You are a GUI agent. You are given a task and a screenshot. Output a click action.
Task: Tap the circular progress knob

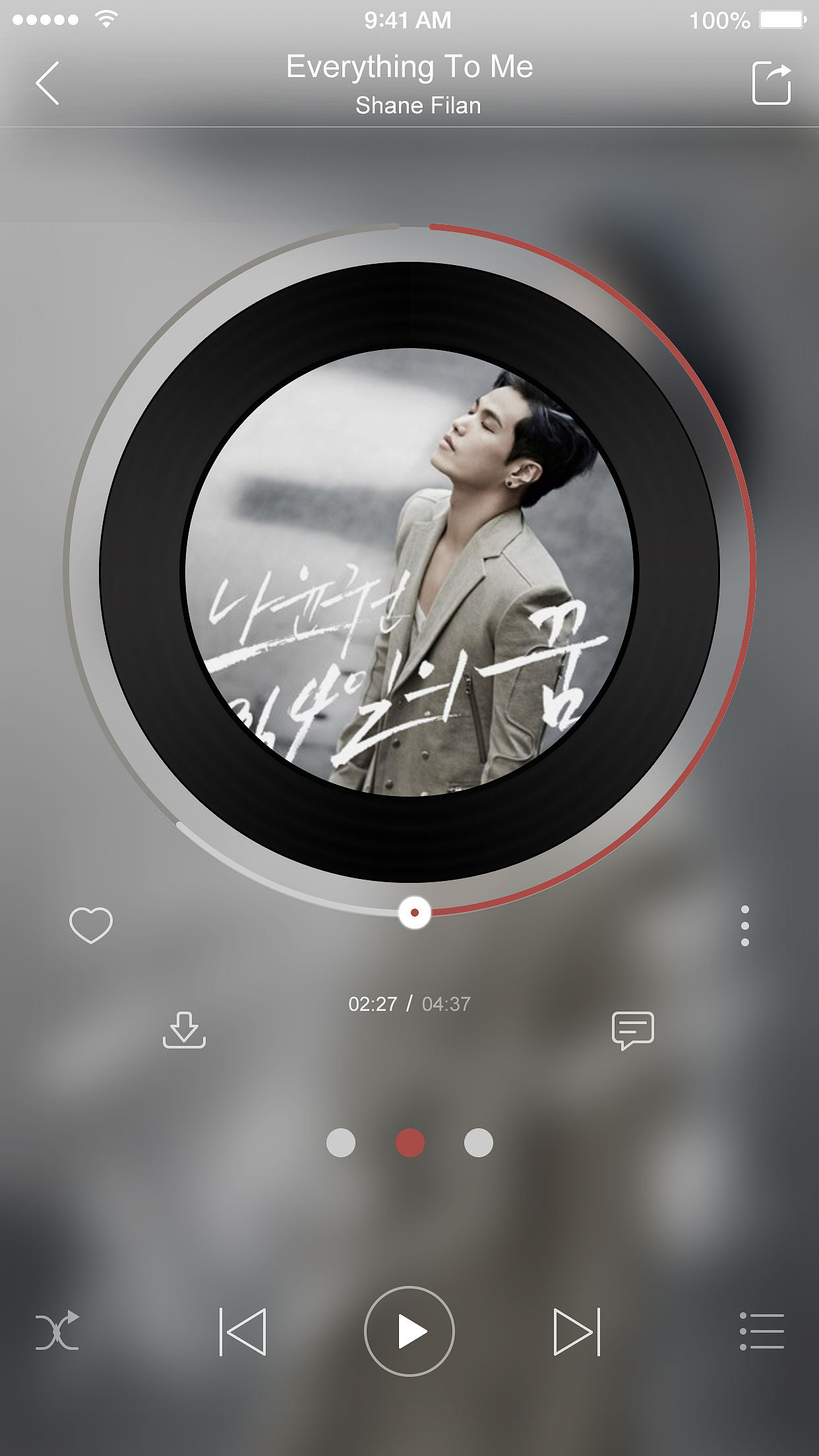click(414, 913)
